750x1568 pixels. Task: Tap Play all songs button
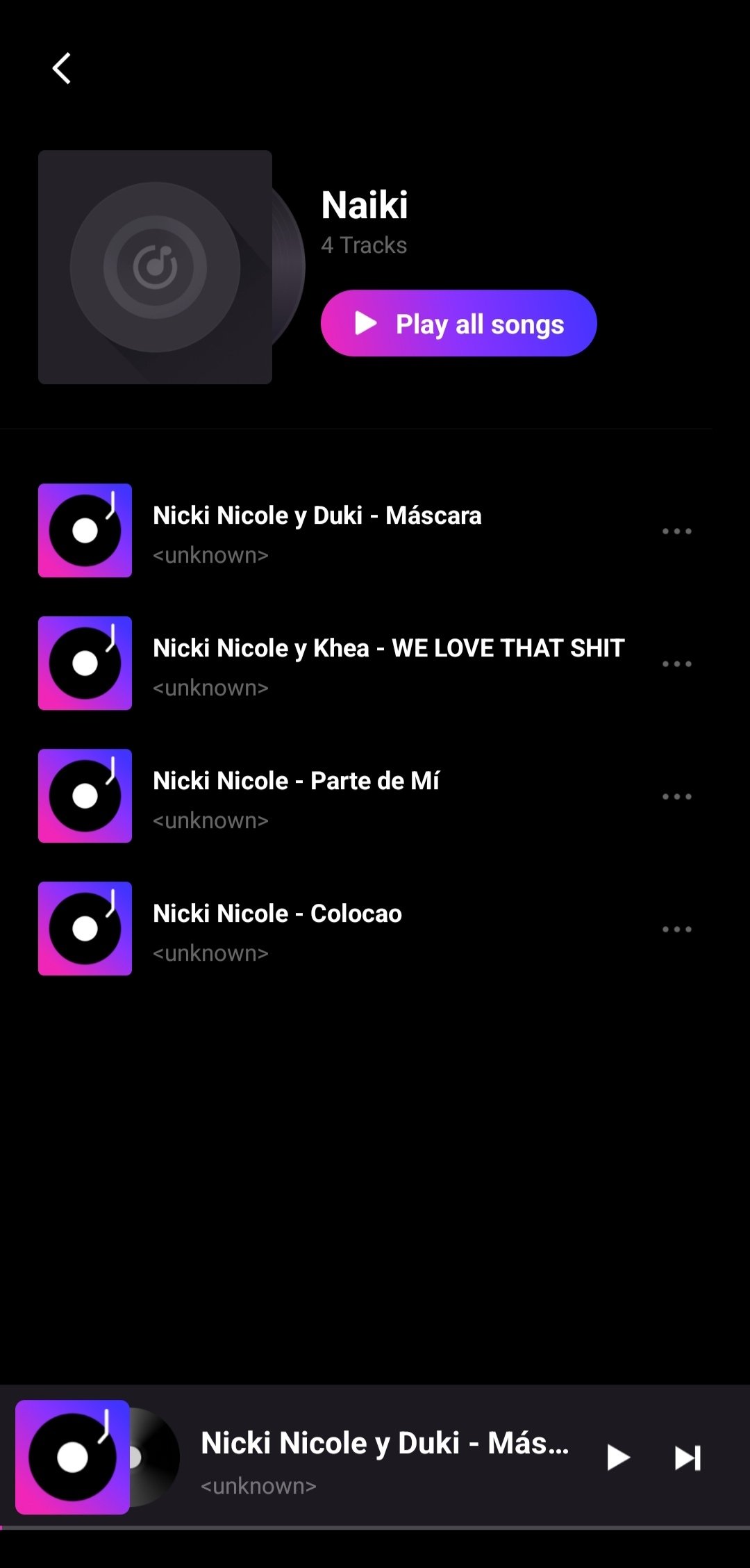click(458, 324)
